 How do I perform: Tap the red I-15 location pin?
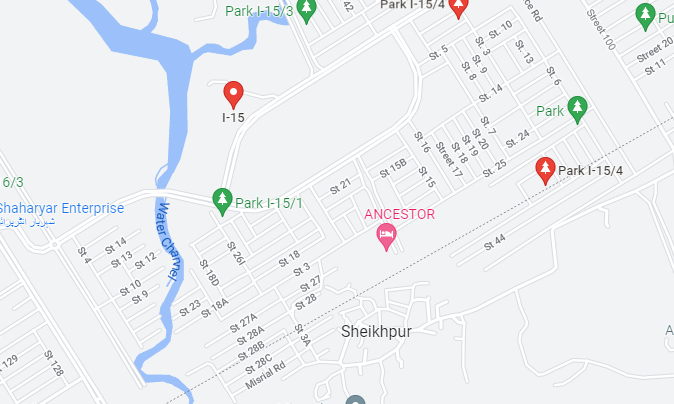point(234,95)
